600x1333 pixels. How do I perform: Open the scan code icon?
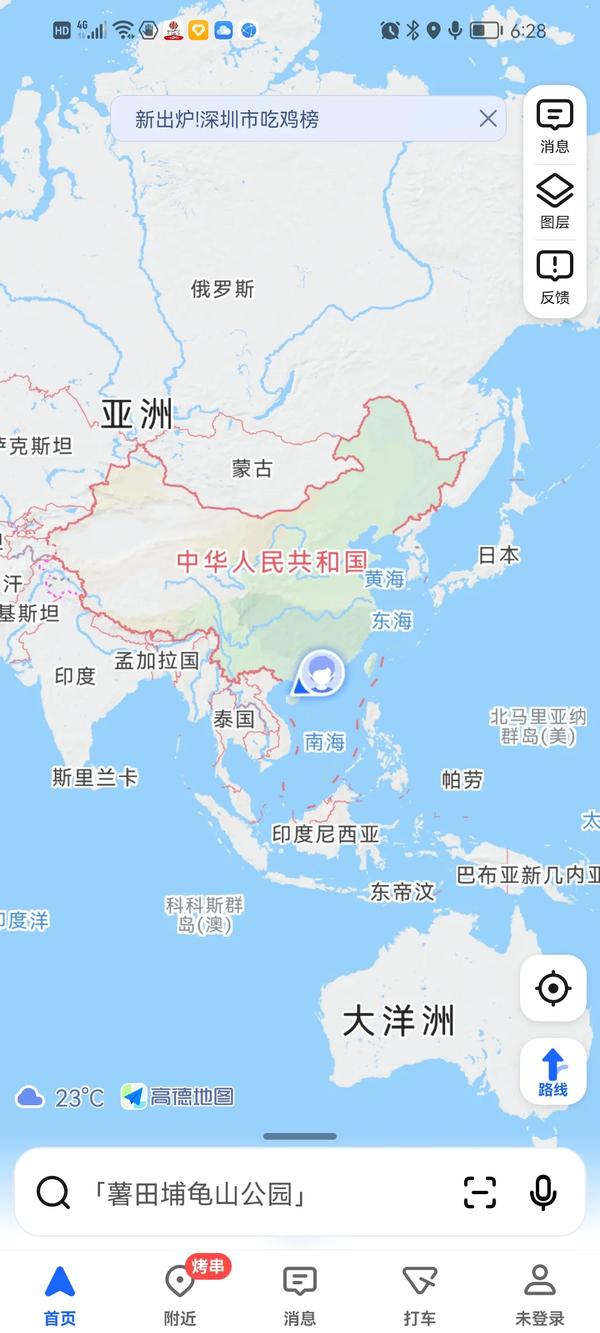click(x=480, y=1192)
